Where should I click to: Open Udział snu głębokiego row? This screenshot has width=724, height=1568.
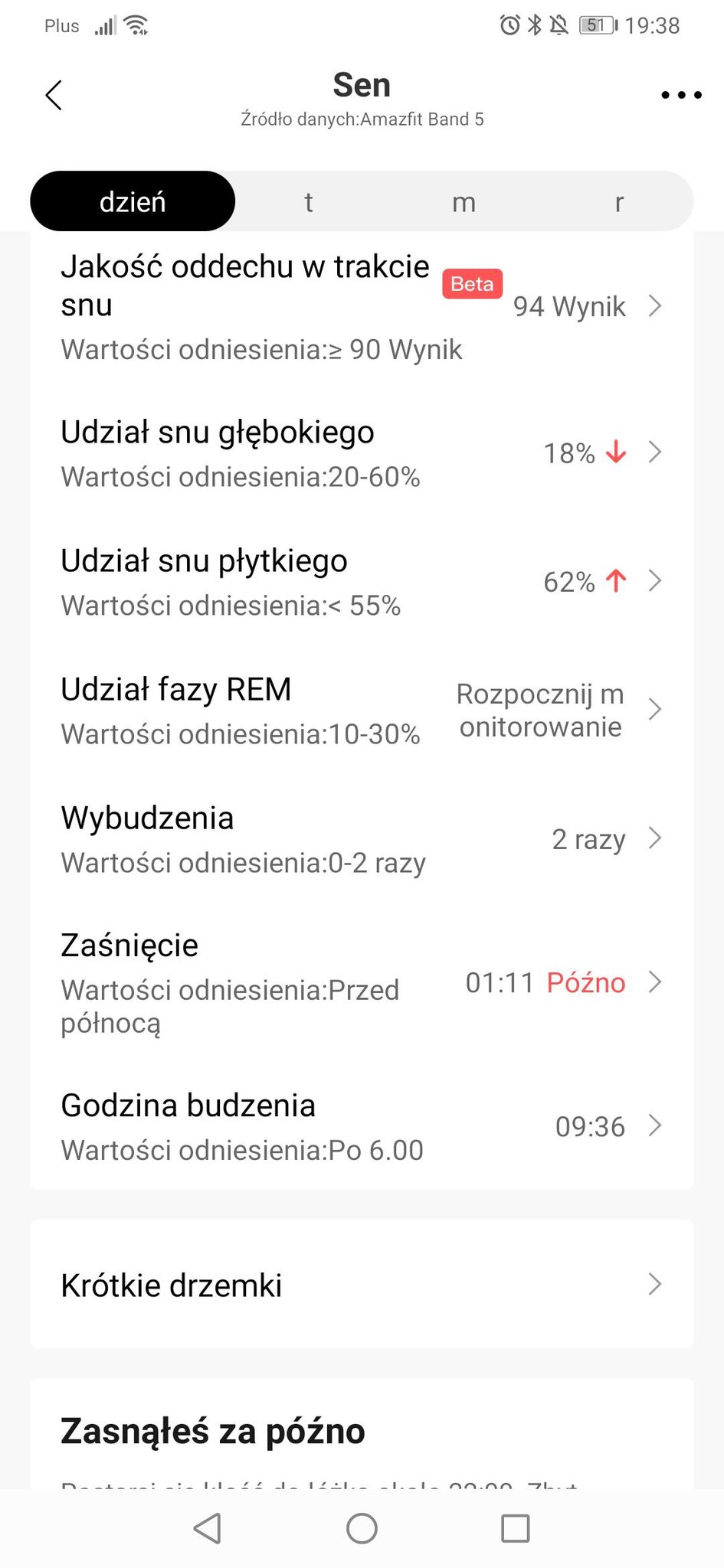pos(362,453)
